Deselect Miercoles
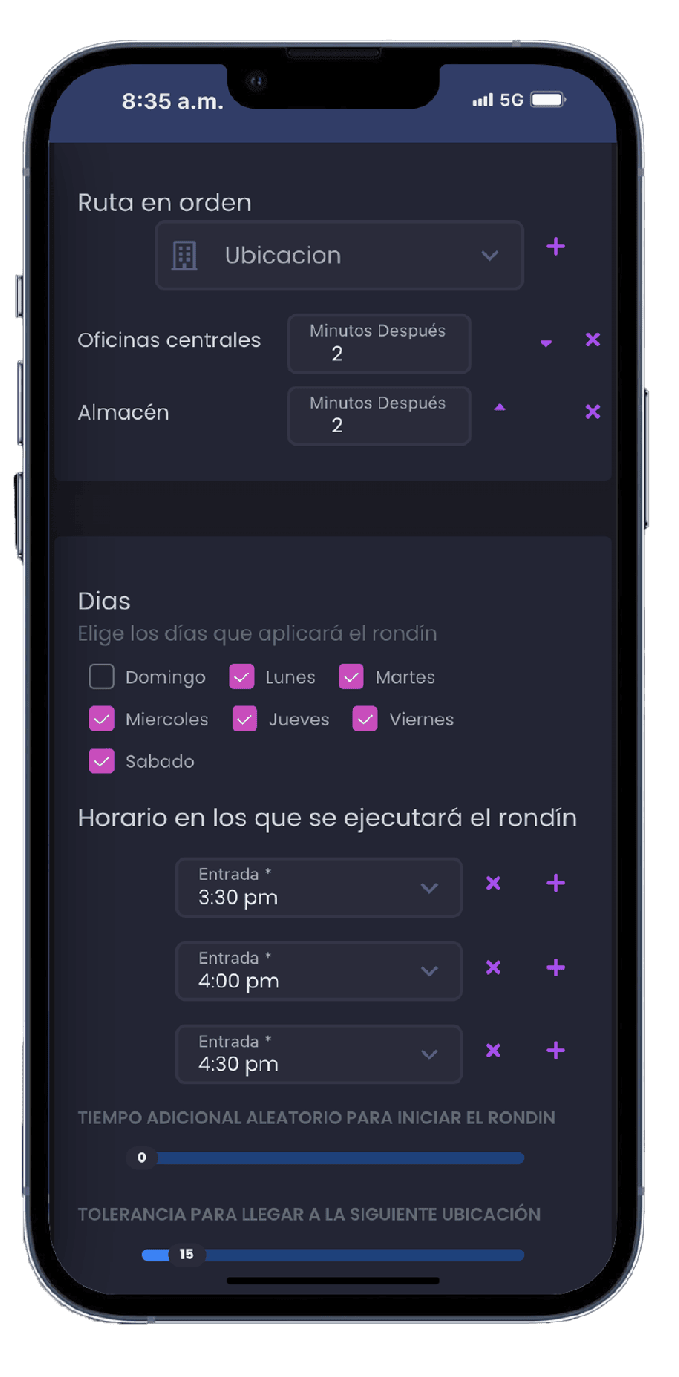679x1377 pixels. pyautogui.click(x=102, y=719)
